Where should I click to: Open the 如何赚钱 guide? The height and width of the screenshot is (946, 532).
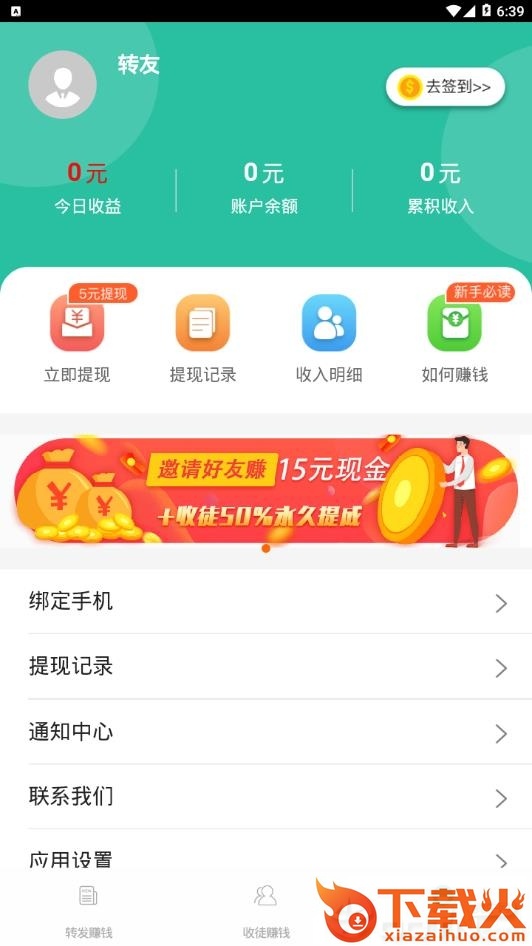(x=455, y=339)
